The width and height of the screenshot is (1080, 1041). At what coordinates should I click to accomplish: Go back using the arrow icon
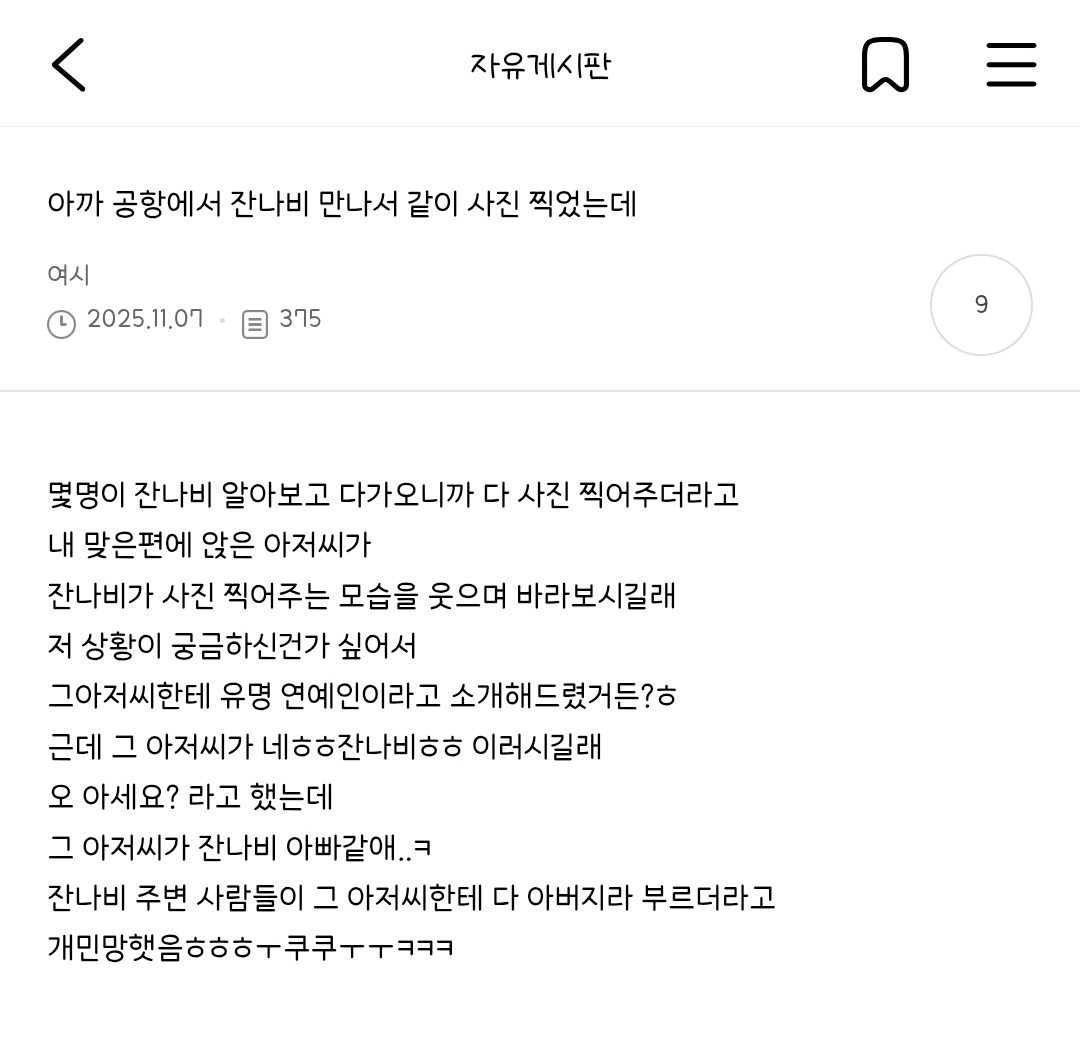pyautogui.click(x=69, y=65)
